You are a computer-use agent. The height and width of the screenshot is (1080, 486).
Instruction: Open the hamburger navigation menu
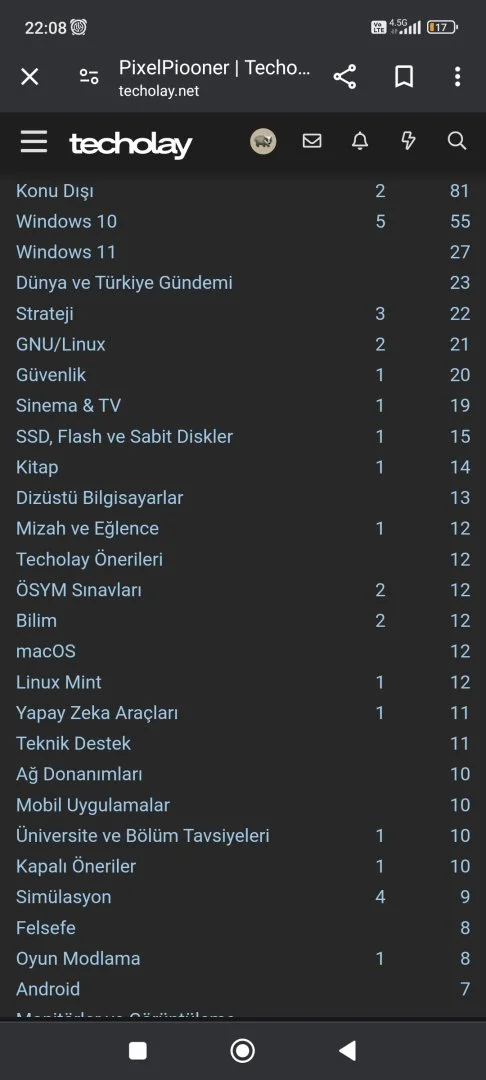click(34, 141)
